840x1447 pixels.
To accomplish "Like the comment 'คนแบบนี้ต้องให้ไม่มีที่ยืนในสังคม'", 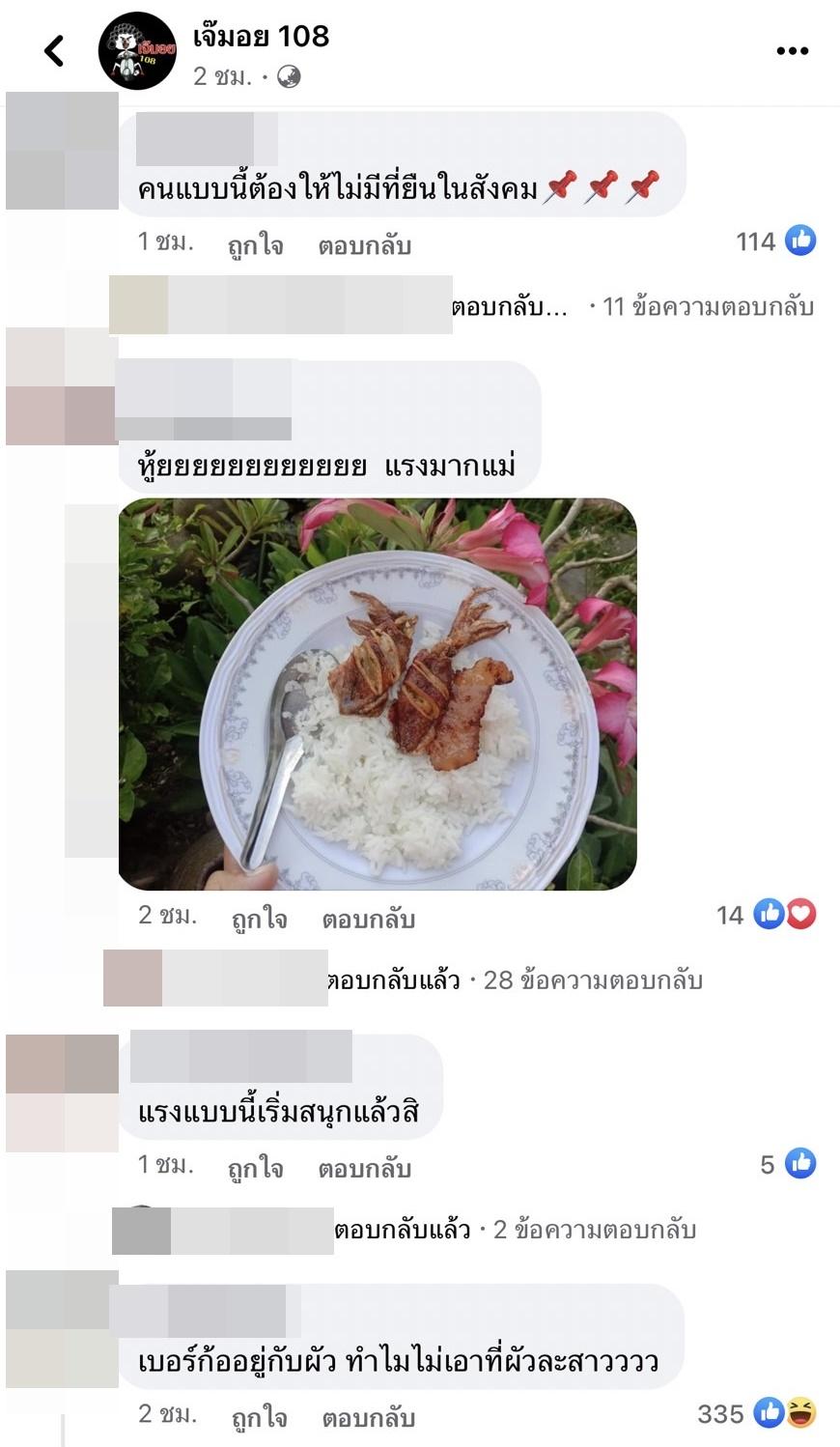I will [256, 245].
